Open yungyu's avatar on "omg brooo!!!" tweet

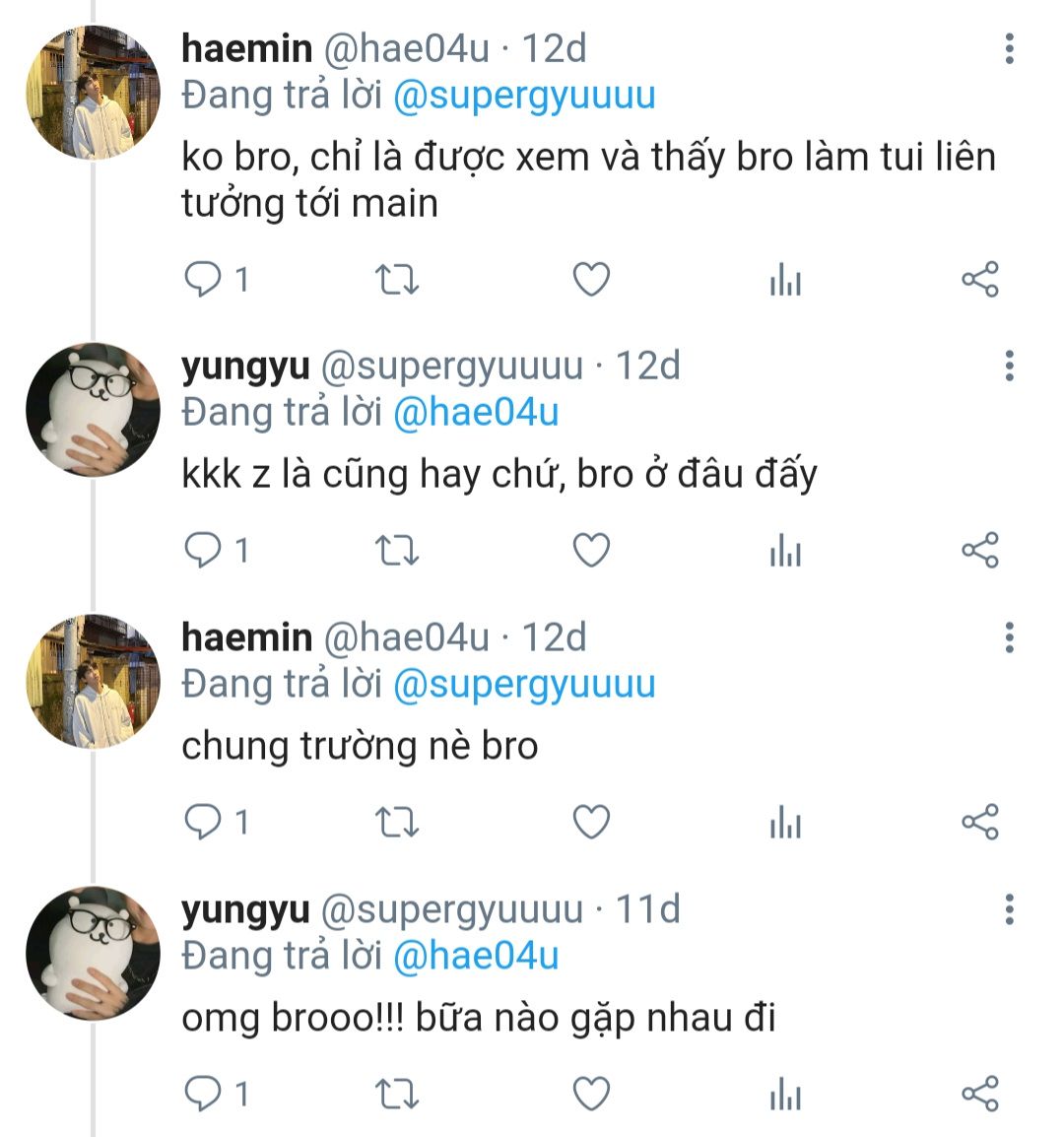click(x=93, y=954)
